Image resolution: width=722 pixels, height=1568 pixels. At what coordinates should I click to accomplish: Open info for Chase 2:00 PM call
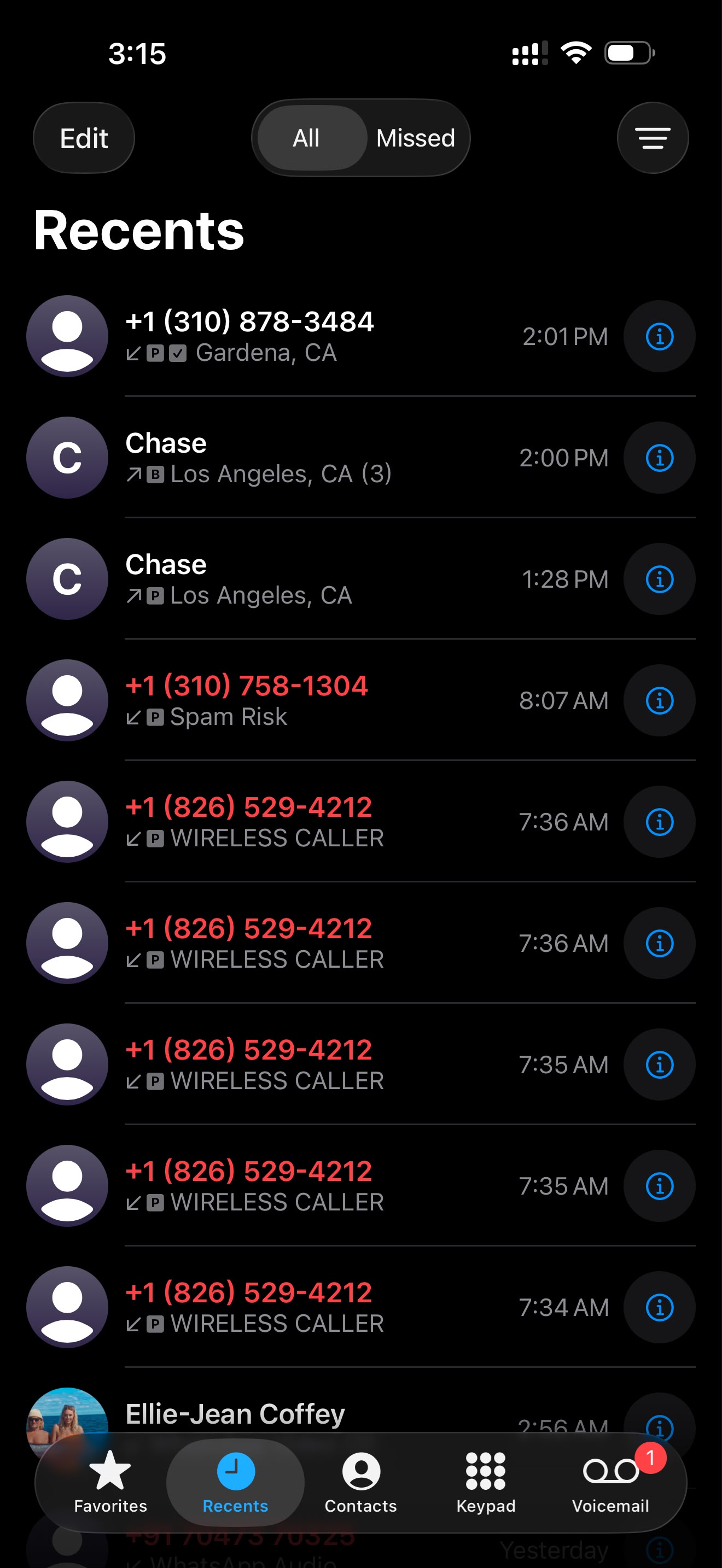[x=659, y=458]
